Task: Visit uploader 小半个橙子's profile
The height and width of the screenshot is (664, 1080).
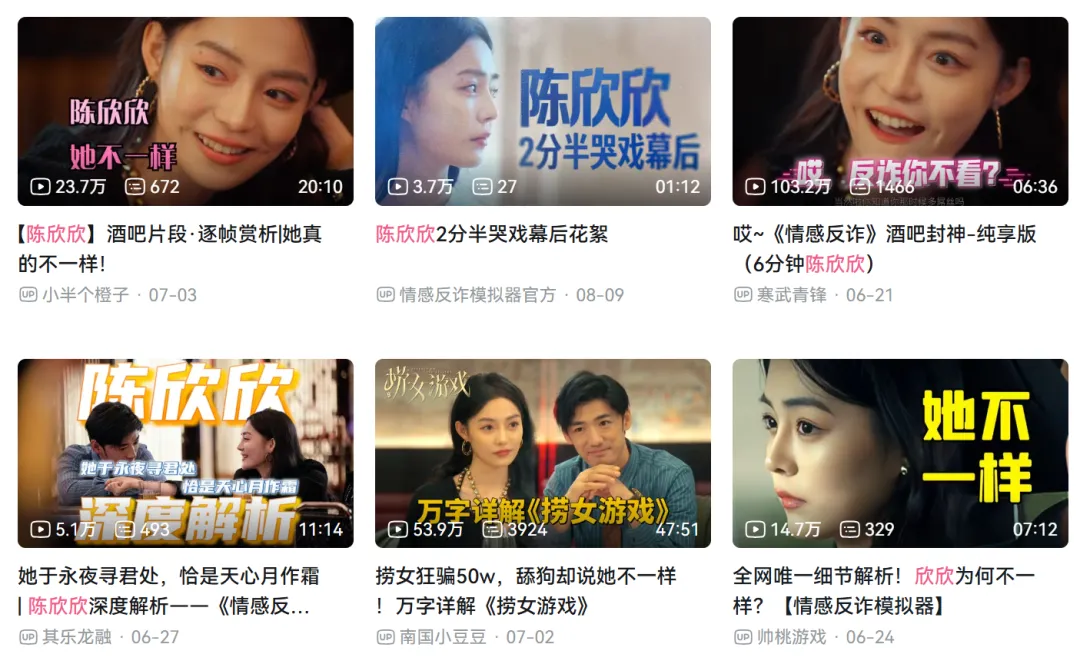Action: point(85,295)
